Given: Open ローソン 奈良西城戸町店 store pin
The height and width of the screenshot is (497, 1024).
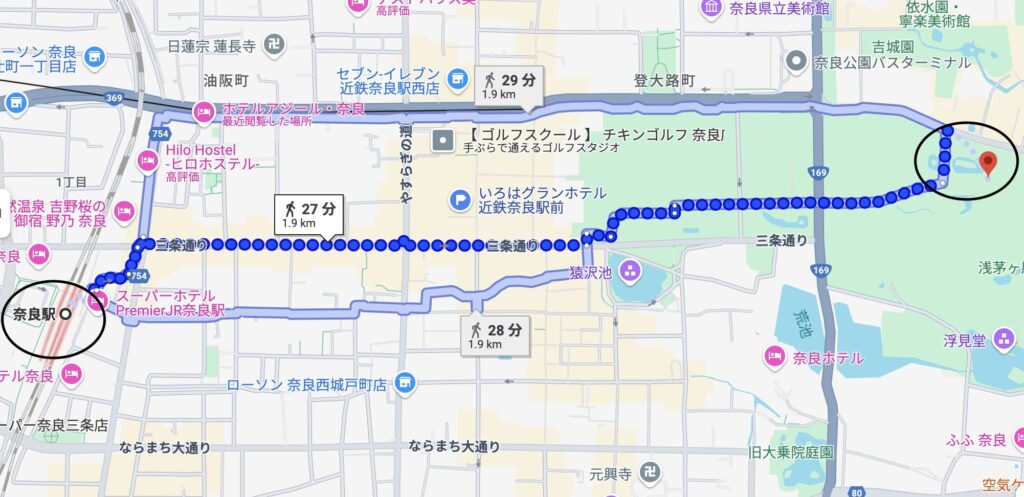Looking at the screenshot, I should click(x=404, y=384).
